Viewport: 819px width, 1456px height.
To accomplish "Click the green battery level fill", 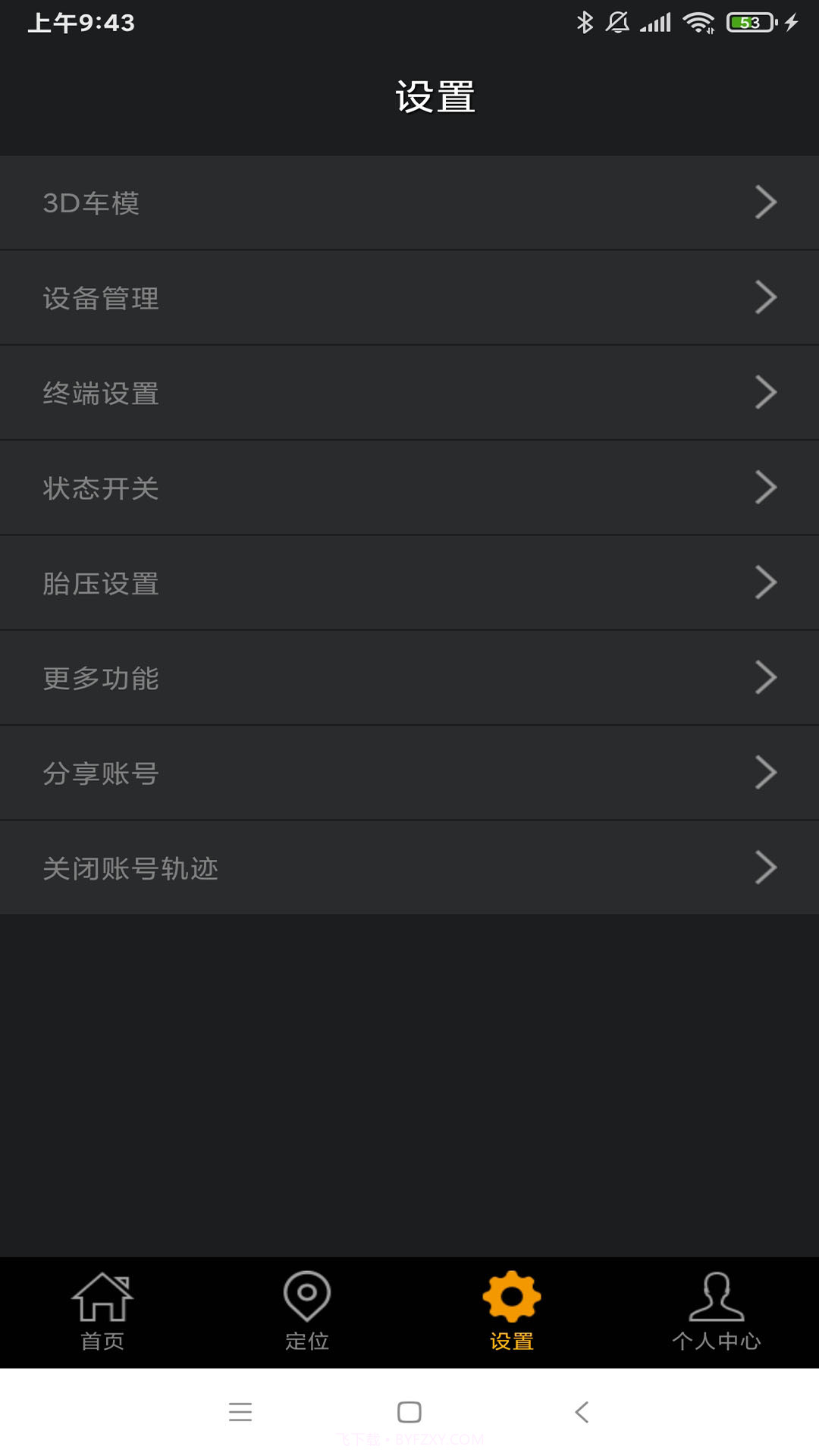I will click(x=742, y=22).
